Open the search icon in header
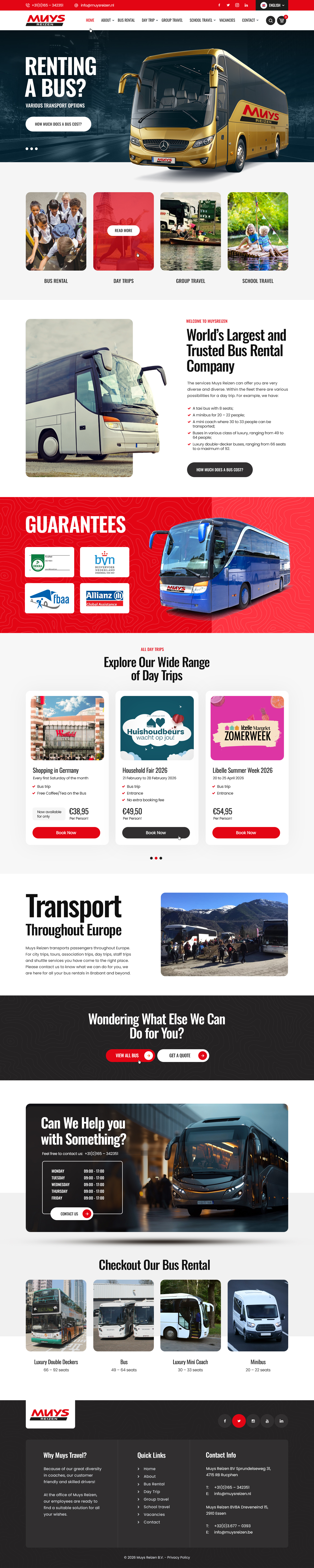This screenshot has width=314, height=1568. click(x=270, y=21)
